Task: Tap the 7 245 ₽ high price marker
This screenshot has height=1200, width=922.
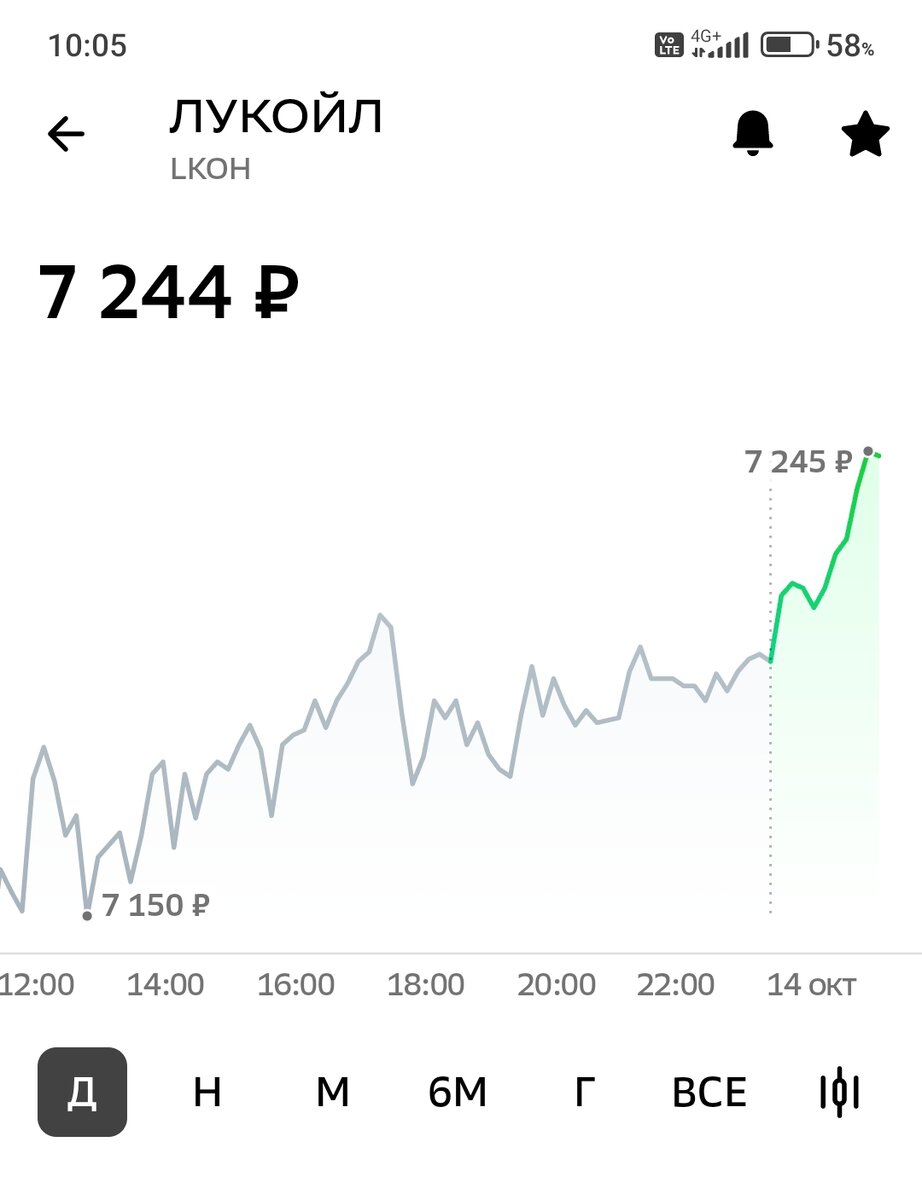Action: pyautogui.click(x=800, y=461)
